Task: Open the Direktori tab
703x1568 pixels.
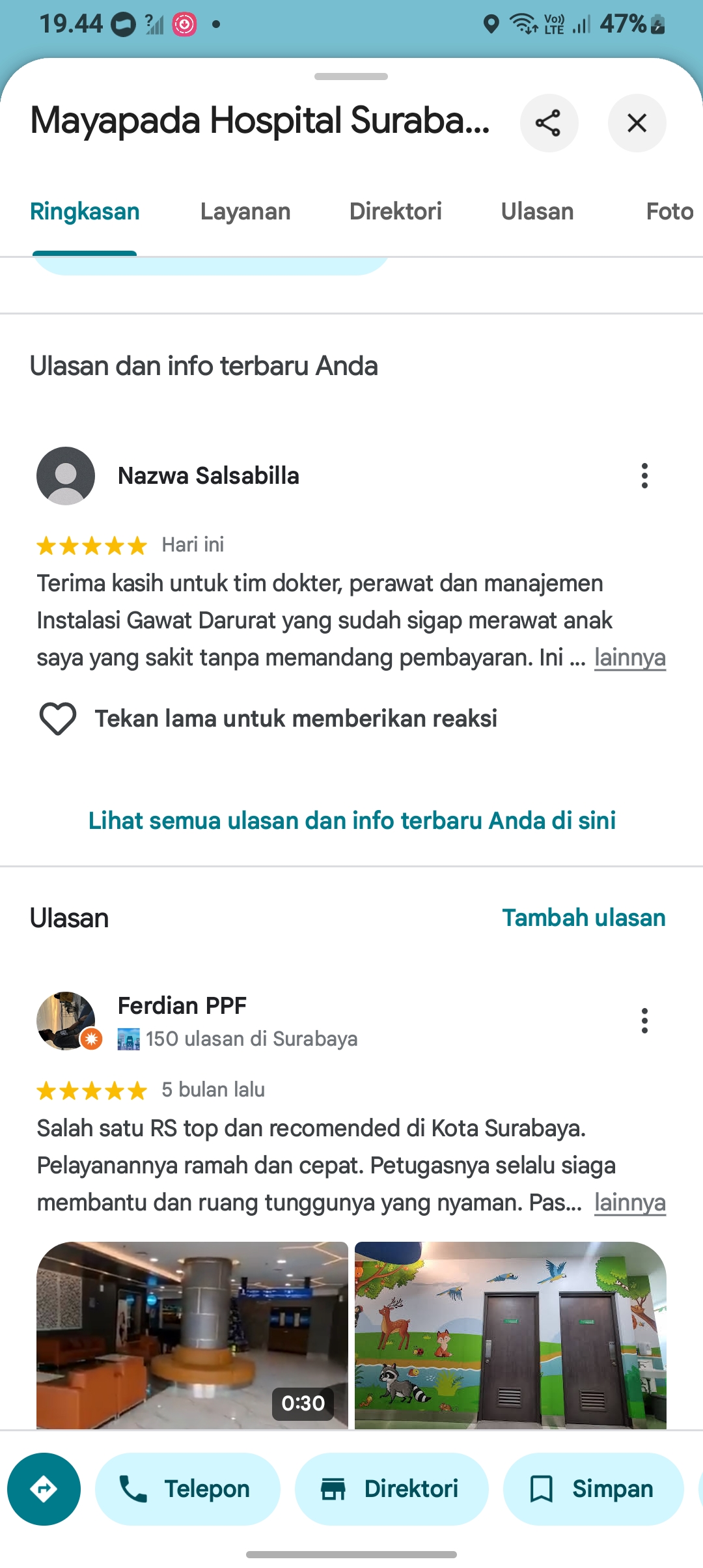Action: coord(396,212)
